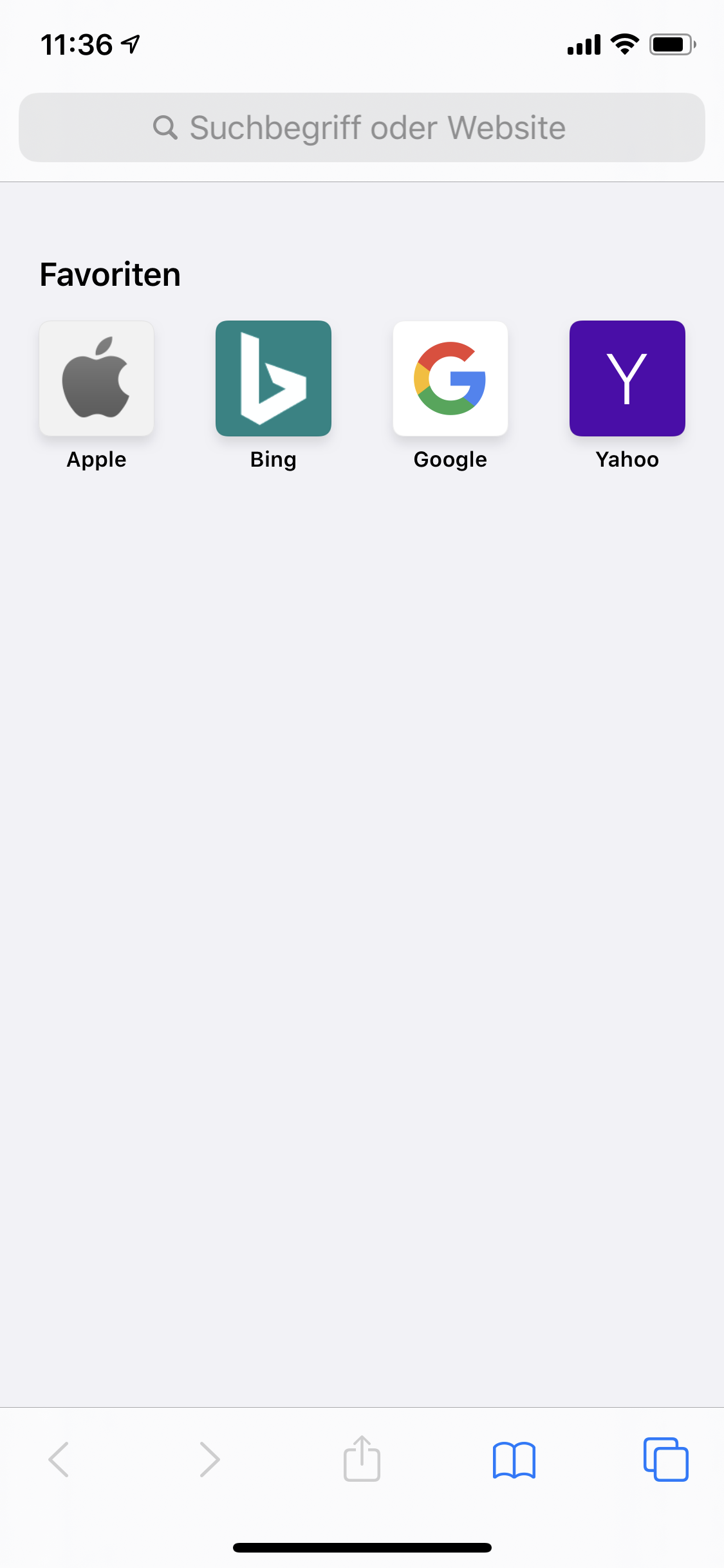Tap the Suchbegriff oder Website search field
This screenshot has width=724, height=1568.
(x=362, y=127)
